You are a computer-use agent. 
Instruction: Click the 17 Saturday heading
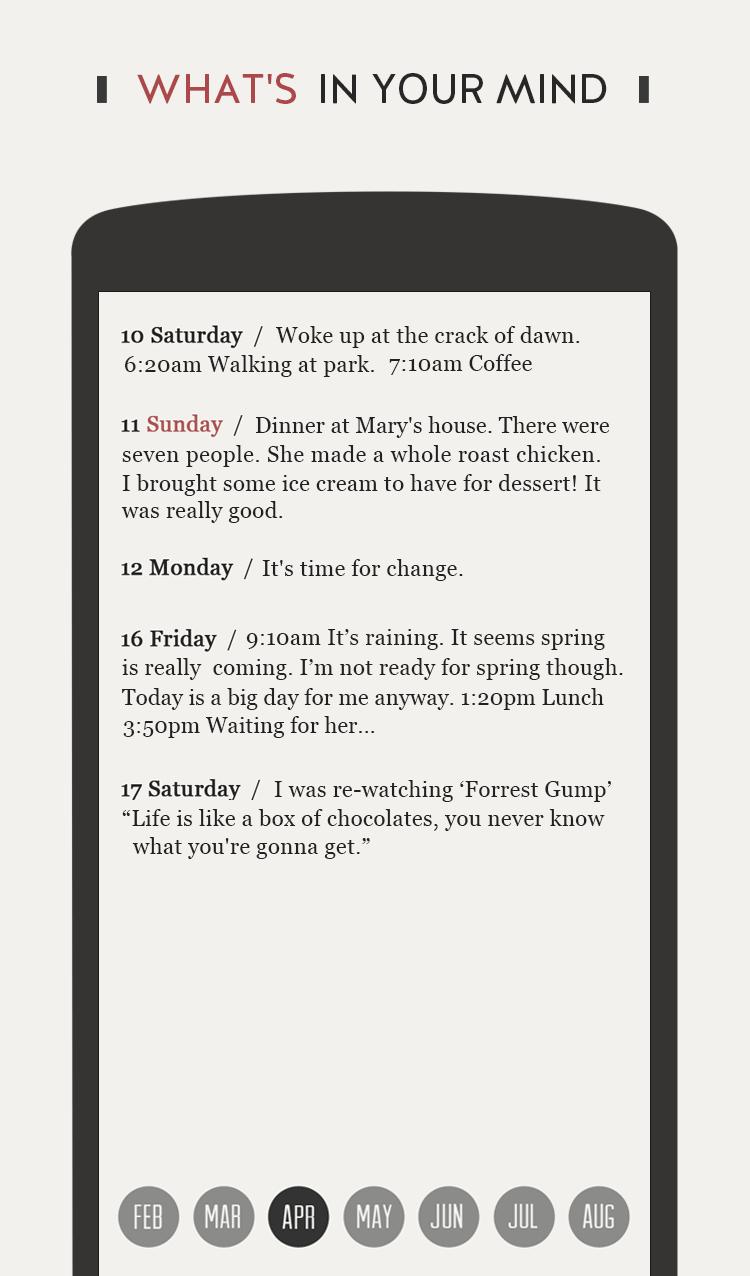click(x=181, y=789)
